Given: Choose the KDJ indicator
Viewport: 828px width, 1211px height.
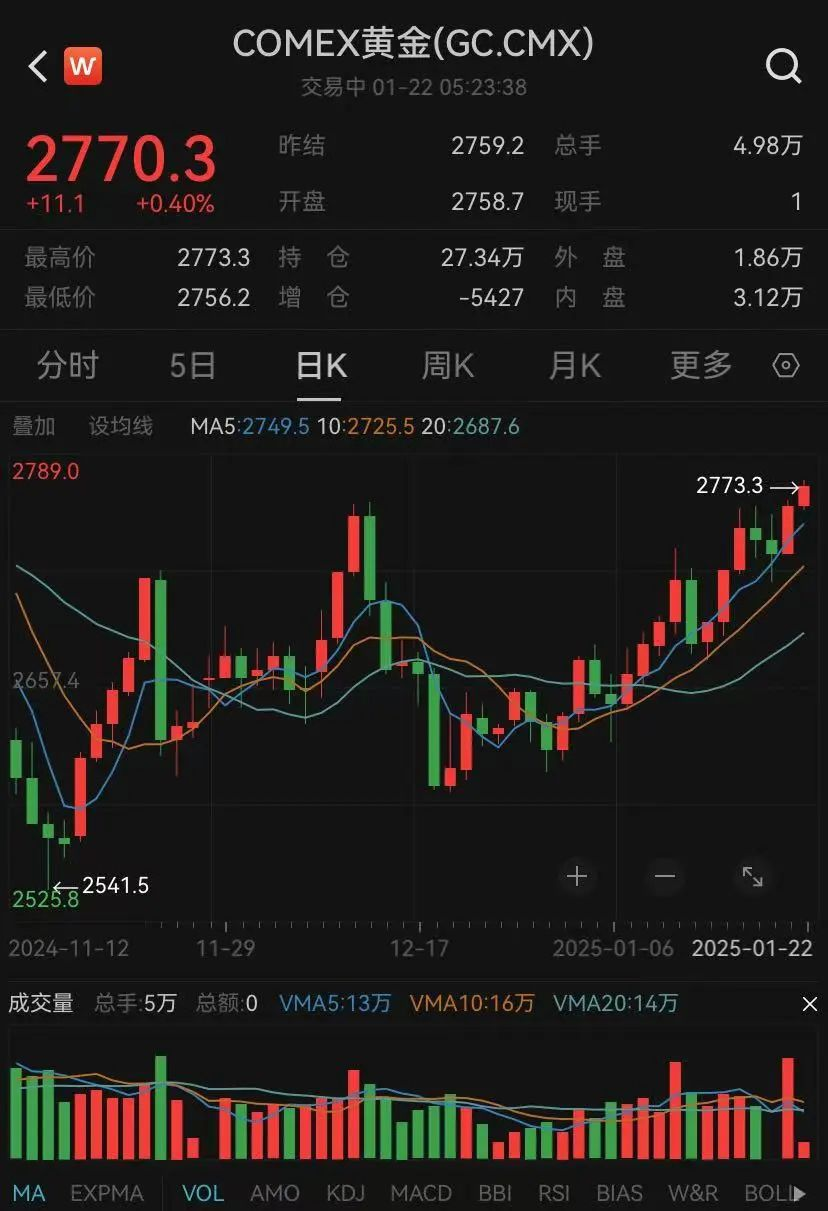Looking at the screenshot, I should [346, 1193].
